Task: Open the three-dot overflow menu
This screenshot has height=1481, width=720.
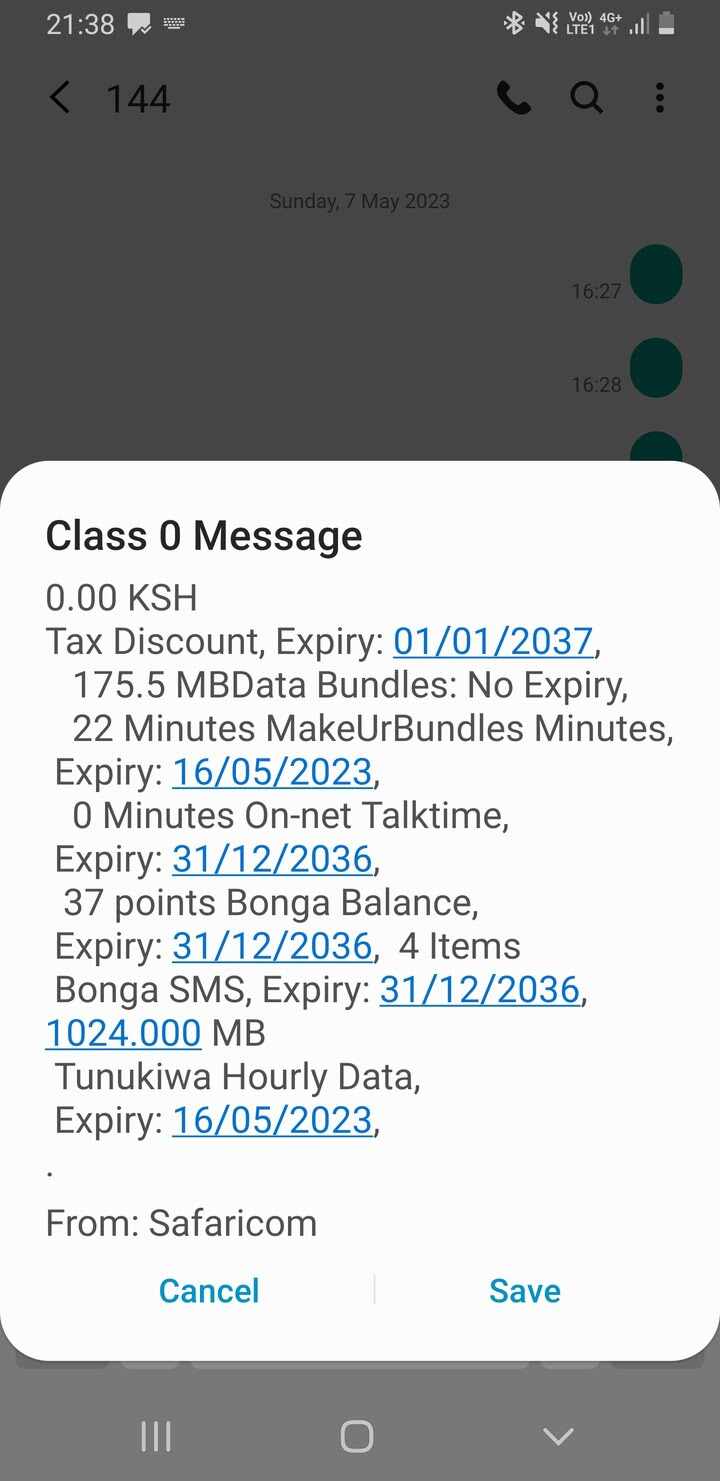Action: [659, 98]
